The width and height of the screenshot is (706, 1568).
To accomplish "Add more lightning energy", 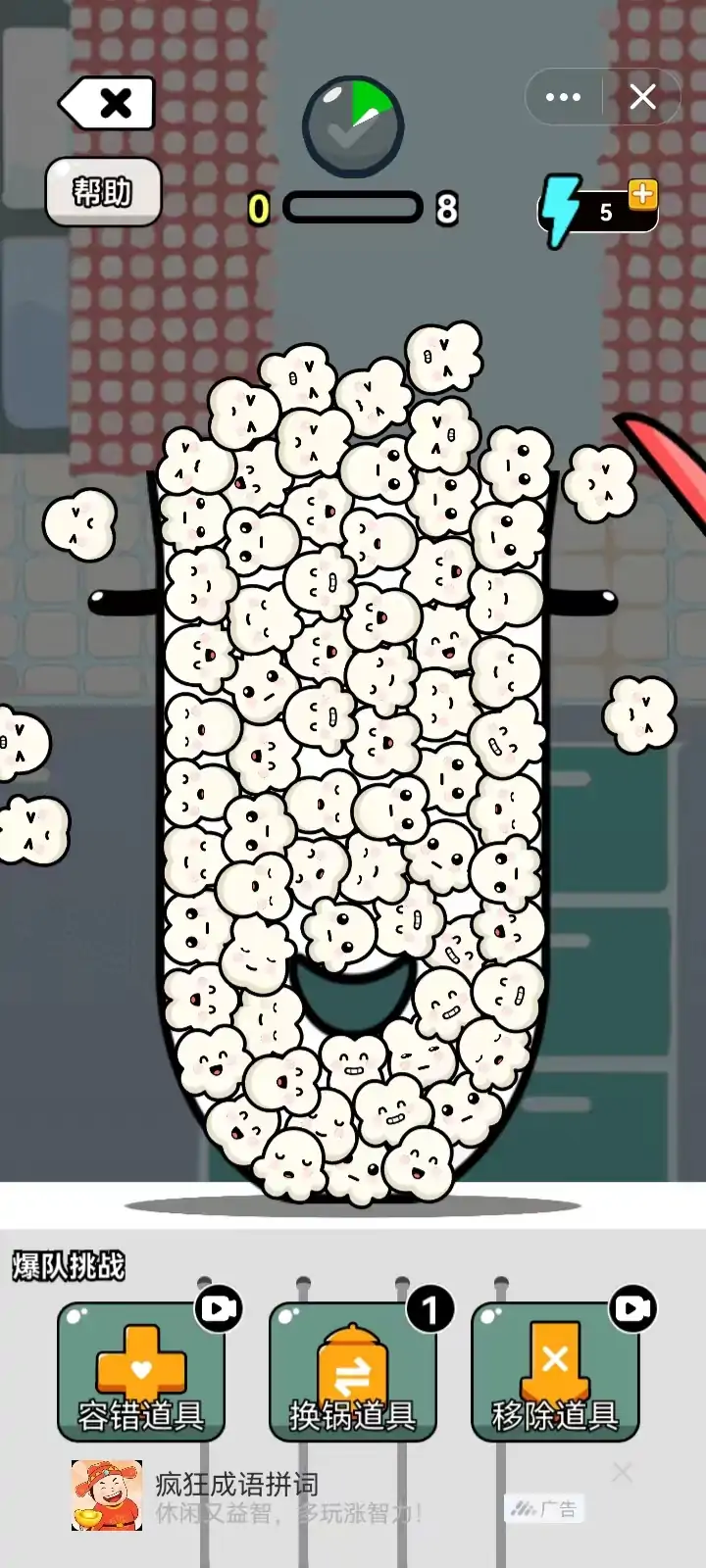I will pos(642,194).
